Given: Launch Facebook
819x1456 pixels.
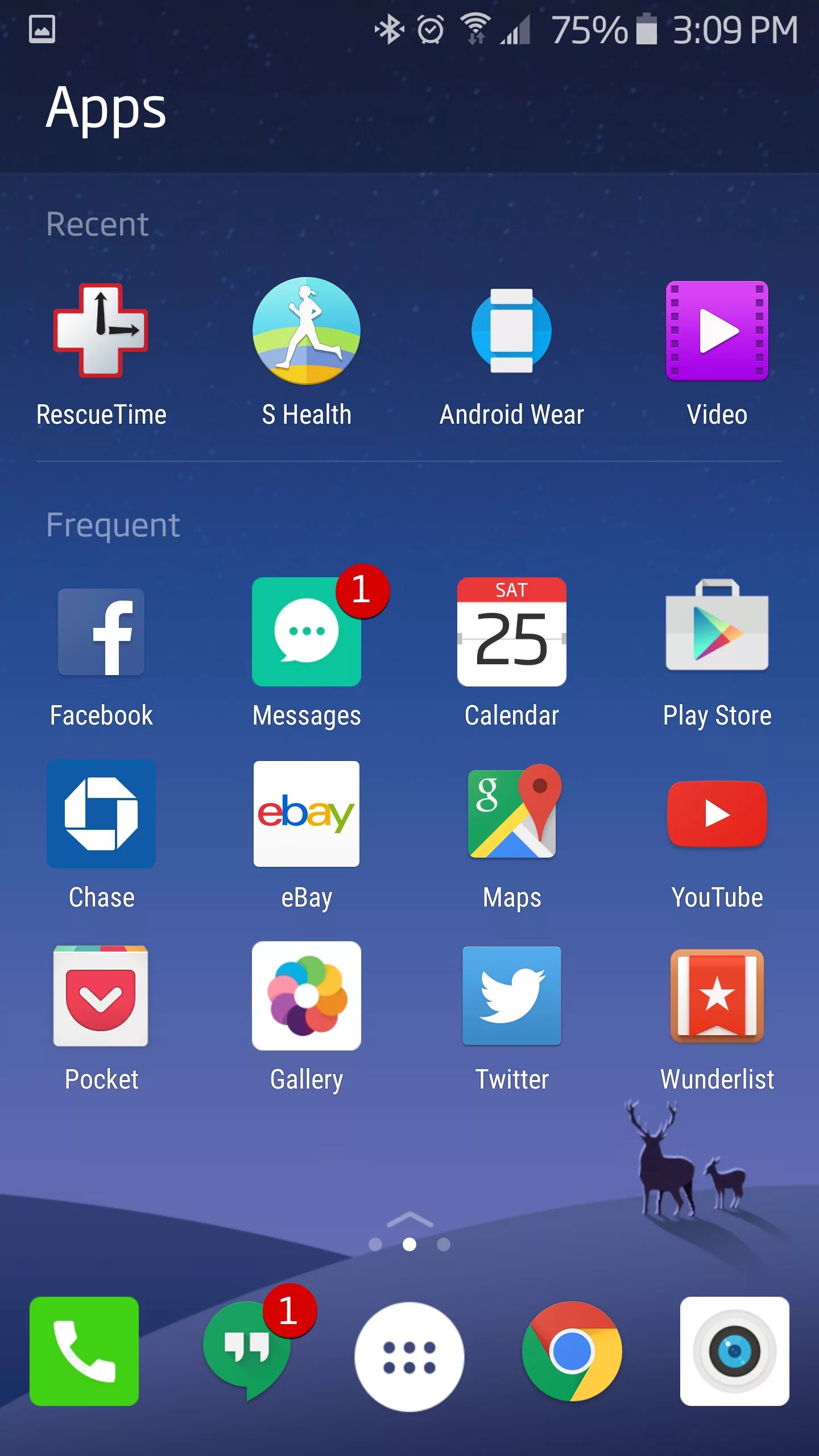Looking at the screenshot, I should [x=101, y=632].
